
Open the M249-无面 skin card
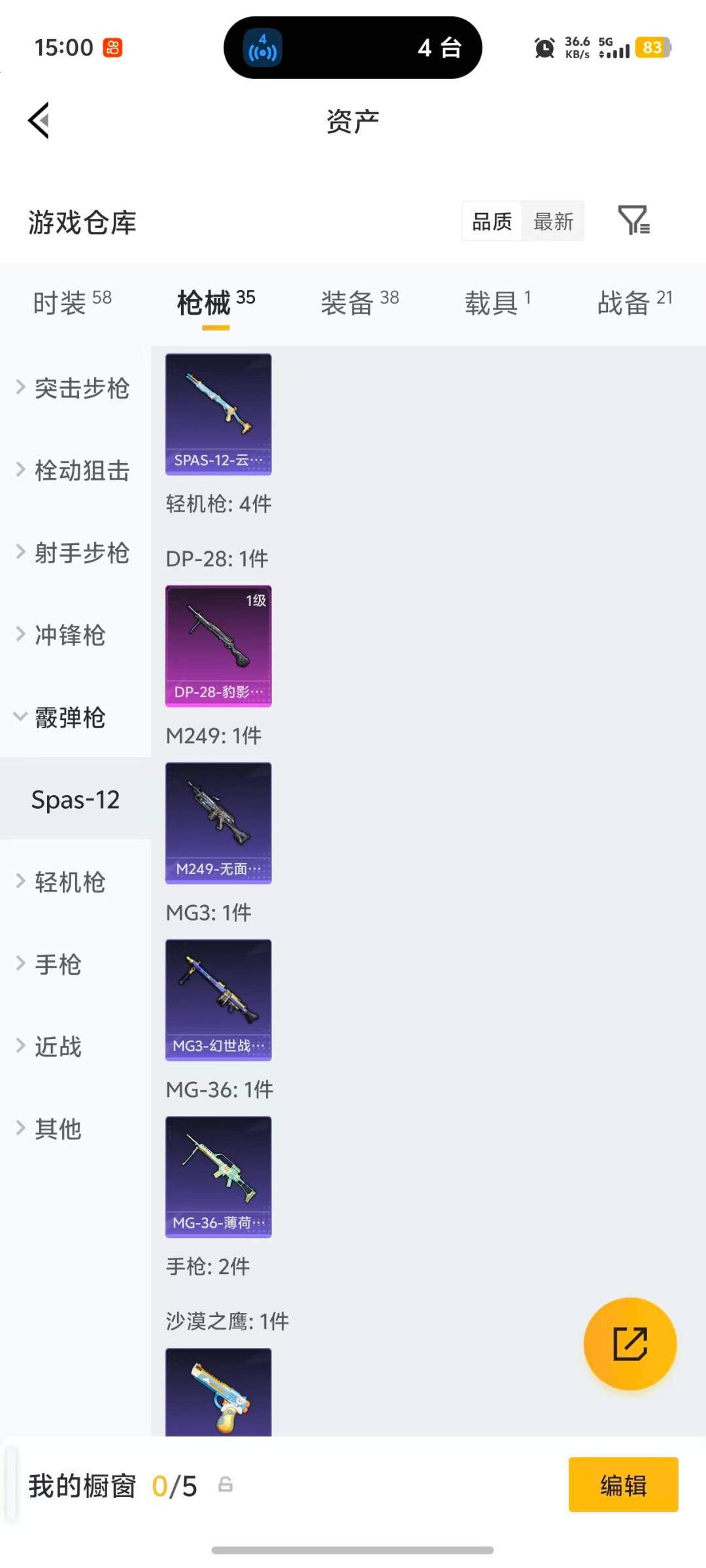[x=218, y=823]
